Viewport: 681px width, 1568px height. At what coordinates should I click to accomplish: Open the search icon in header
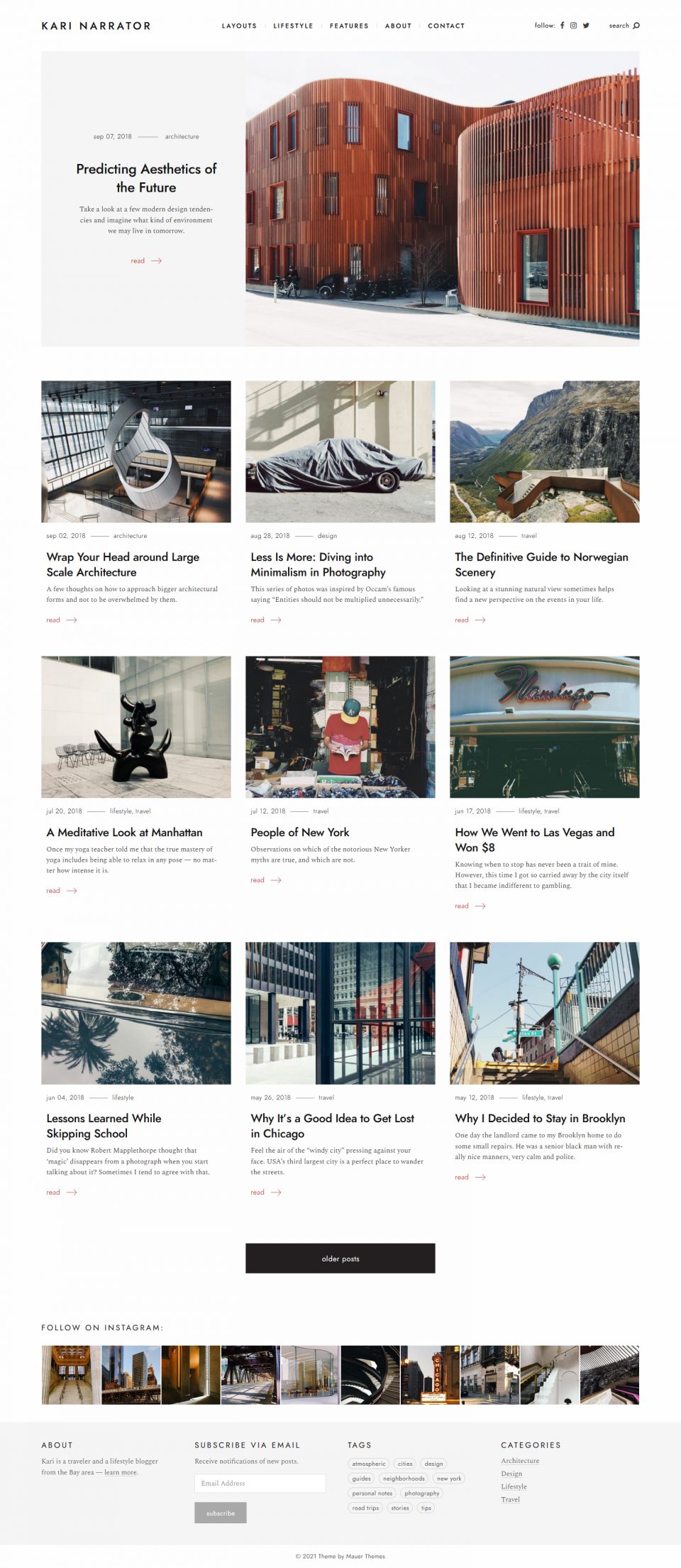[x=636, y=26]
